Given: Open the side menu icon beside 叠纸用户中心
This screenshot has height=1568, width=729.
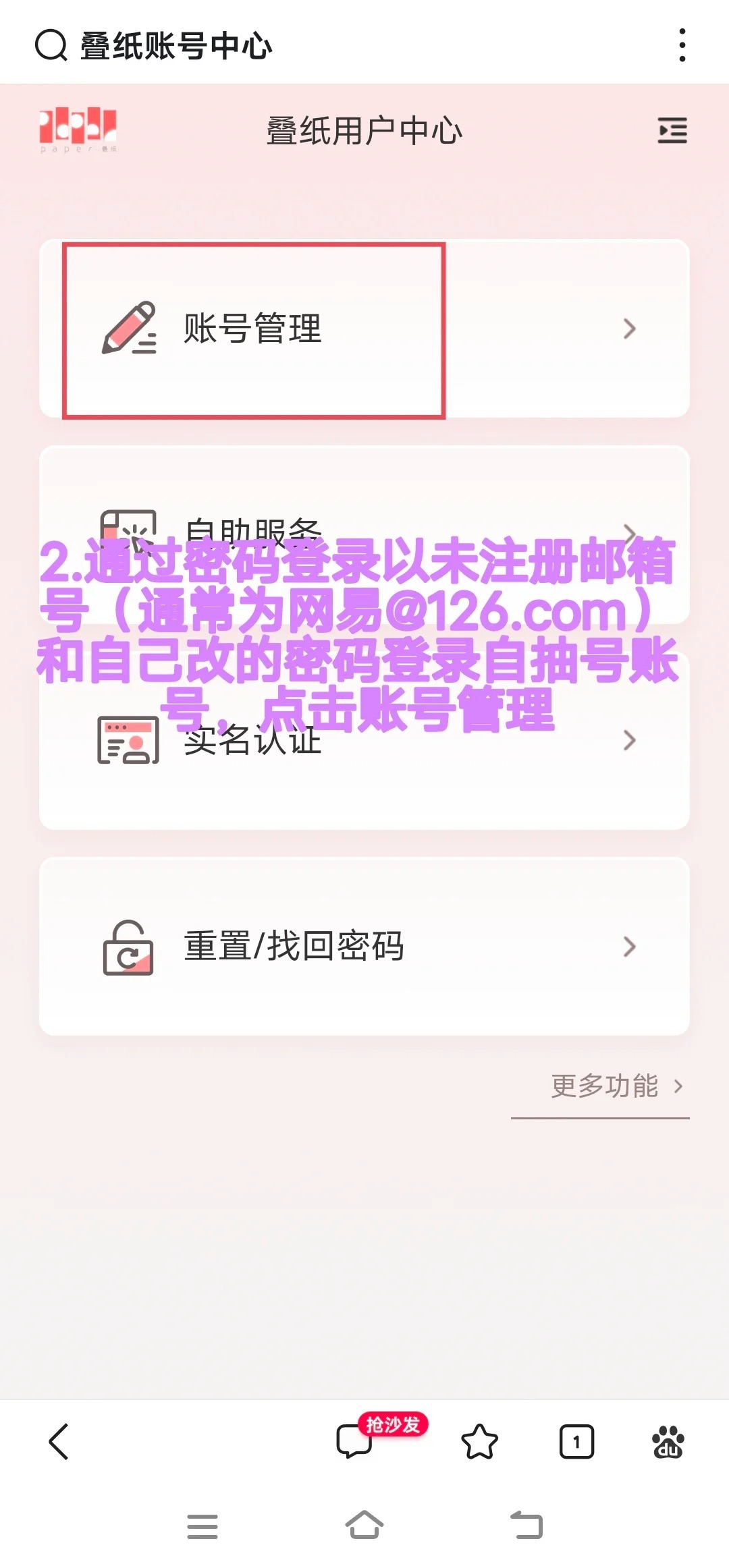Looking at the screenshot, I should tap(672, 130).
